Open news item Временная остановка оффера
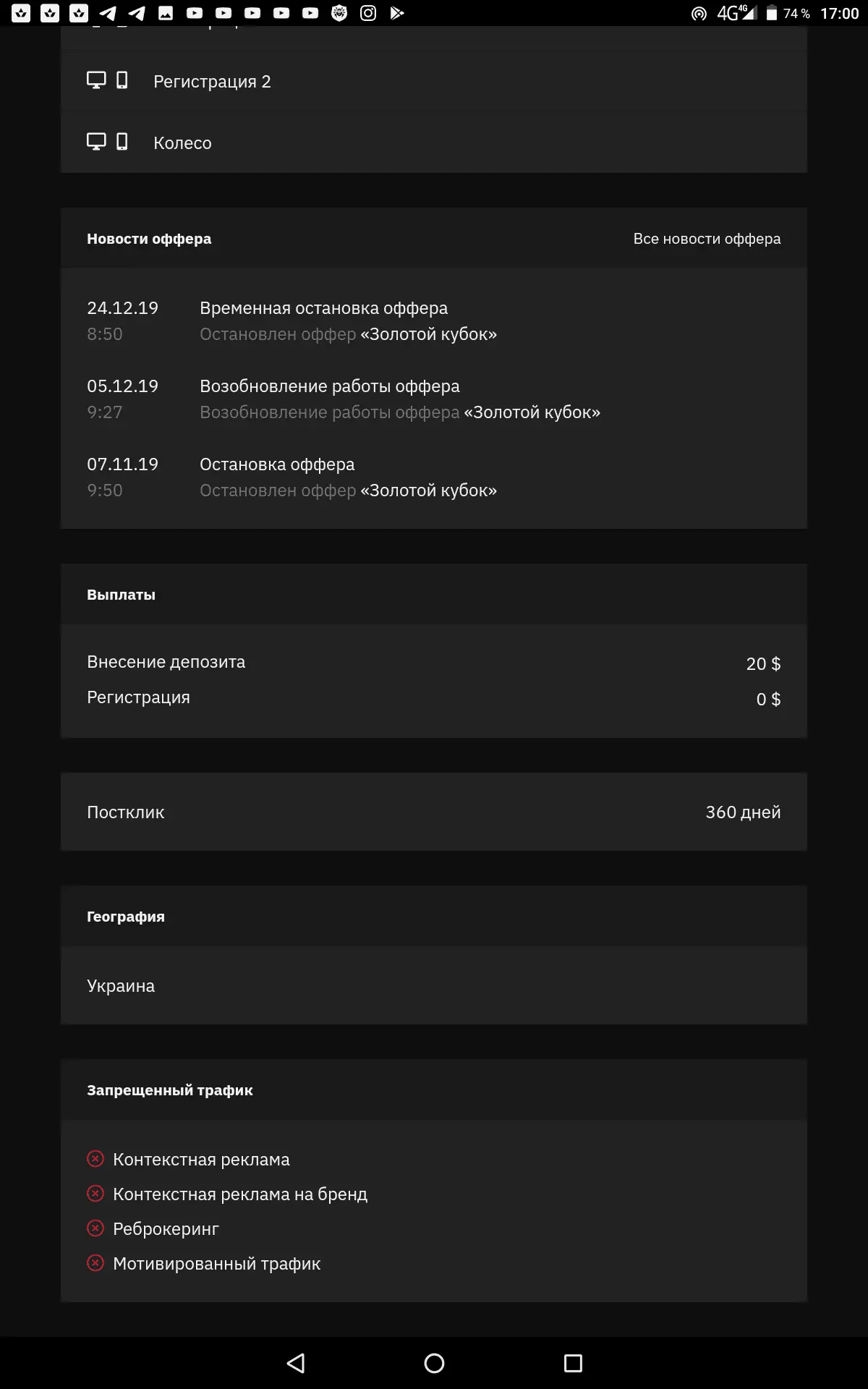This screenshot has width=868, height=1389. (323, 309)
